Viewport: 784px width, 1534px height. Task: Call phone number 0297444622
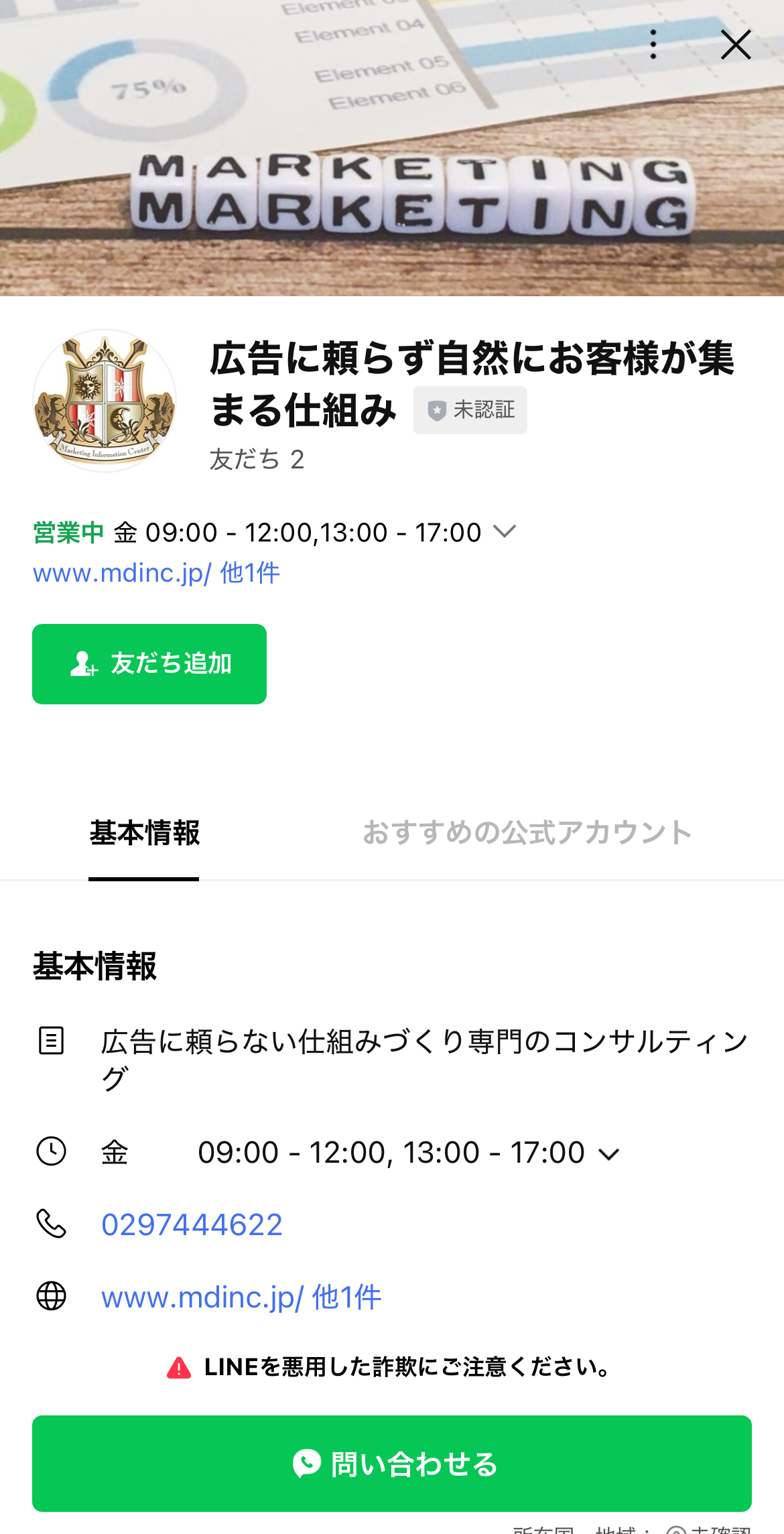coord(192,1225)
